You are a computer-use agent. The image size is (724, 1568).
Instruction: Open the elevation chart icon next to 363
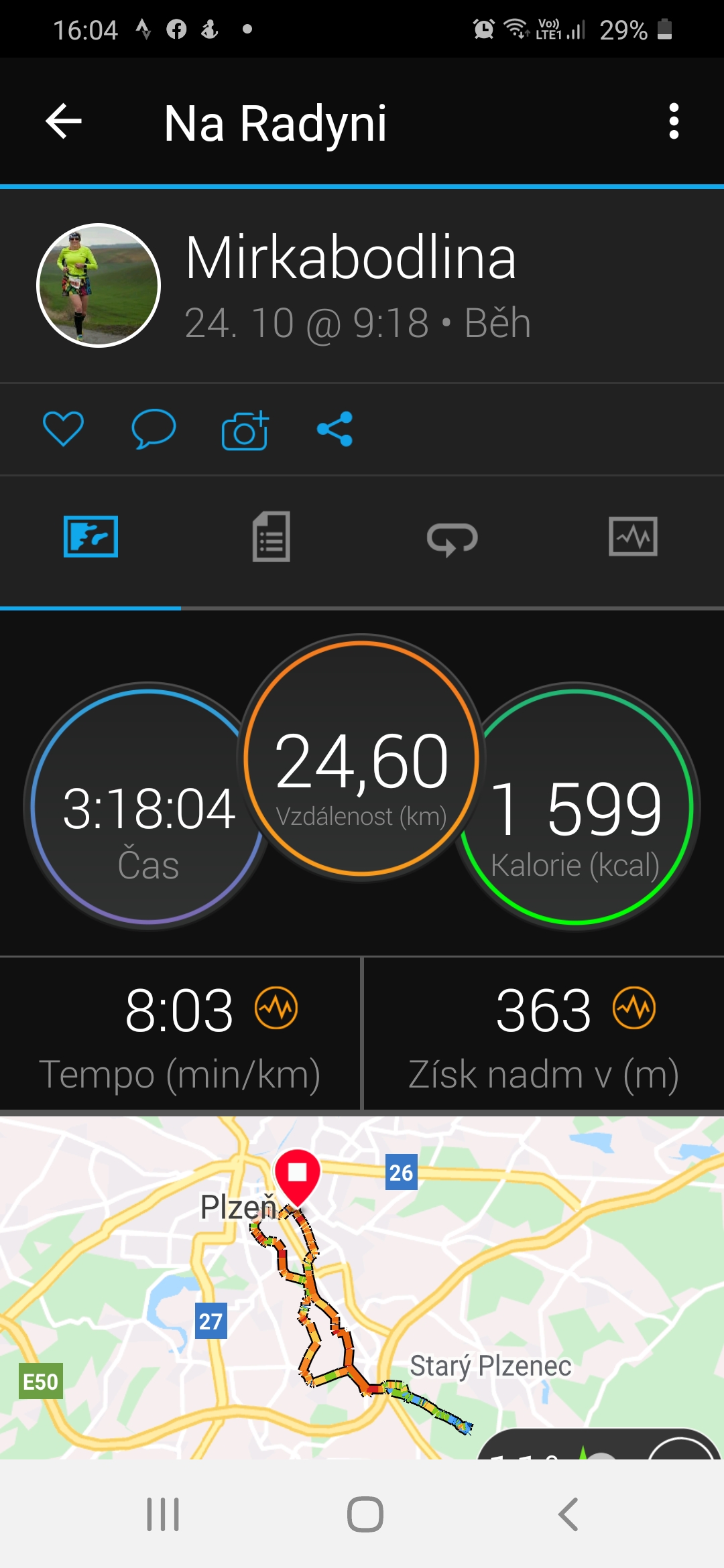click(634, 1008)
